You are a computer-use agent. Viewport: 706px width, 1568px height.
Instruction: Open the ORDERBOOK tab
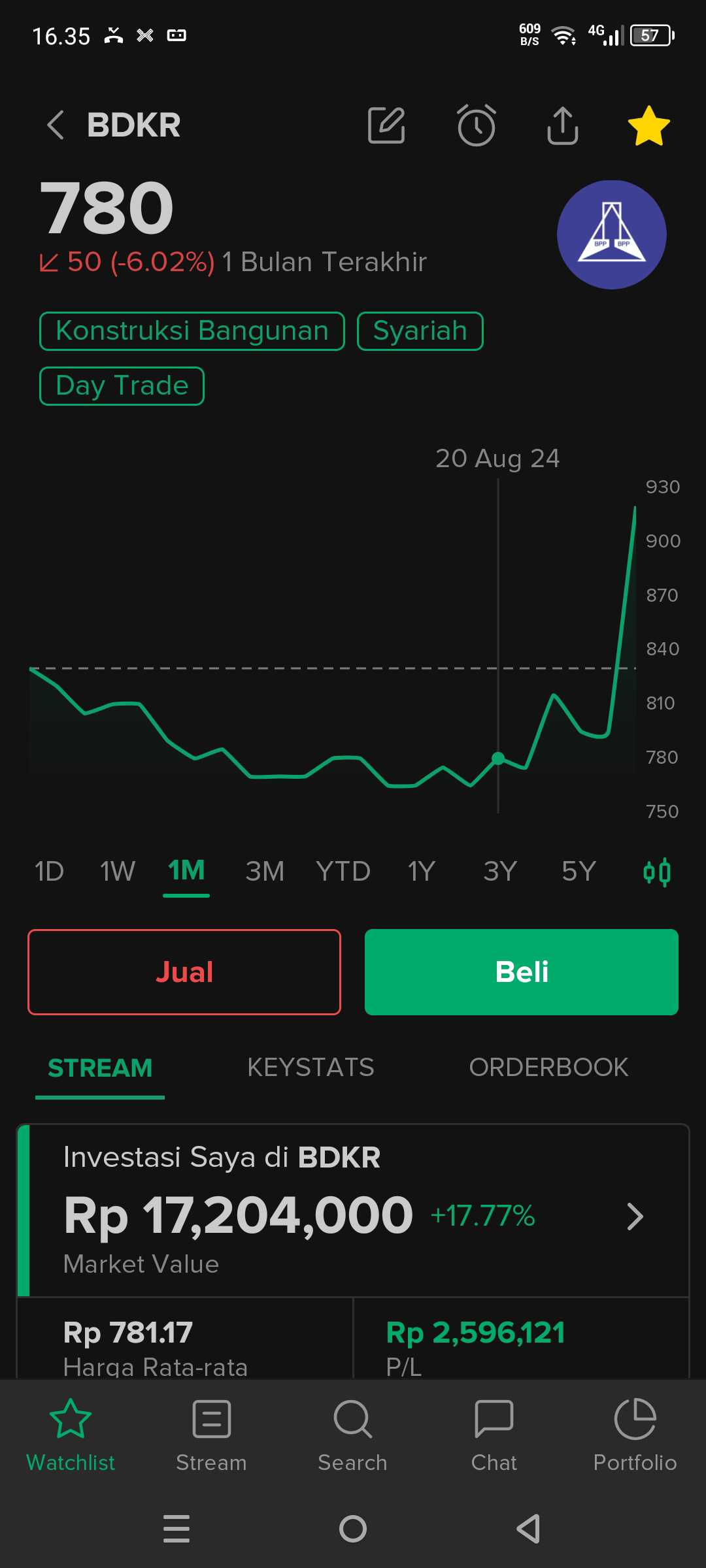click(x=549, y=1068)
